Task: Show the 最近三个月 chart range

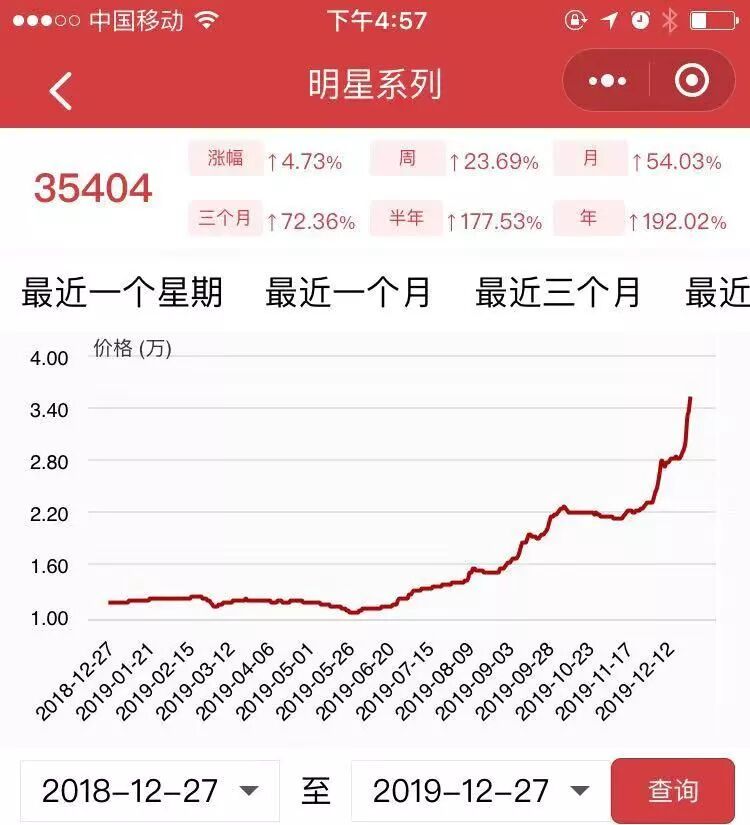Action: tap(558, 293)
